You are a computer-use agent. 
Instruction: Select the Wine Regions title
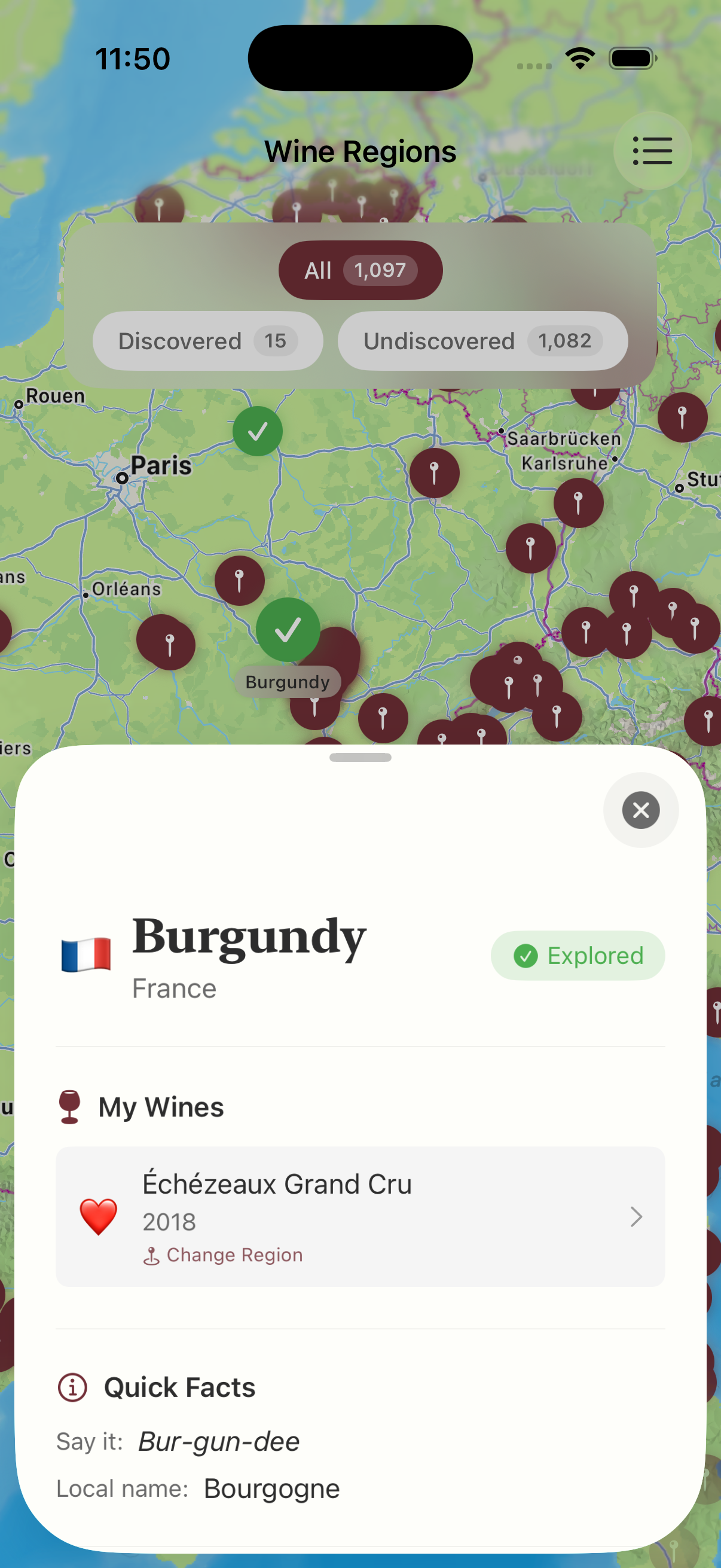pyautogui.click(x=360, y=151)
